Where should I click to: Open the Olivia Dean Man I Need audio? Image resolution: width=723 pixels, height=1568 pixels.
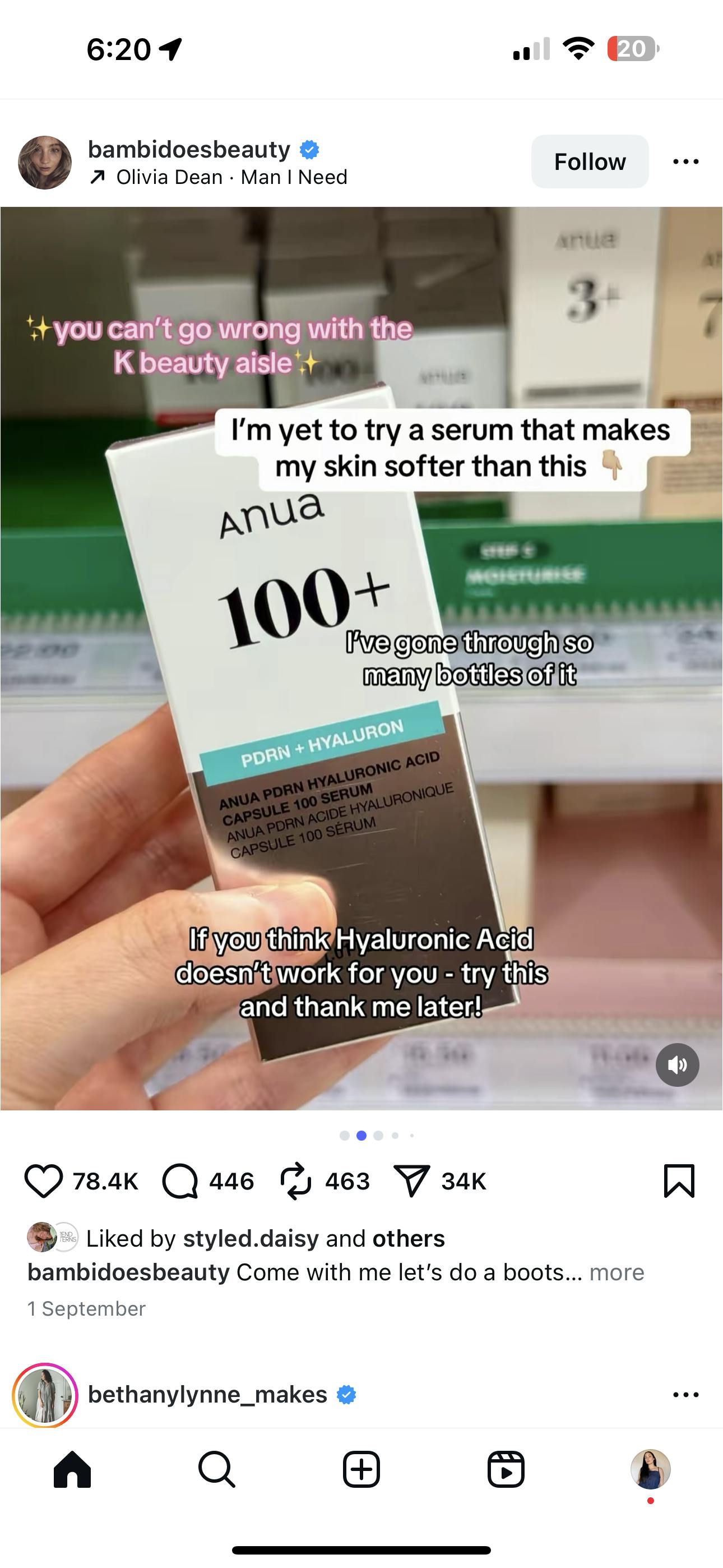click(231, 177)
